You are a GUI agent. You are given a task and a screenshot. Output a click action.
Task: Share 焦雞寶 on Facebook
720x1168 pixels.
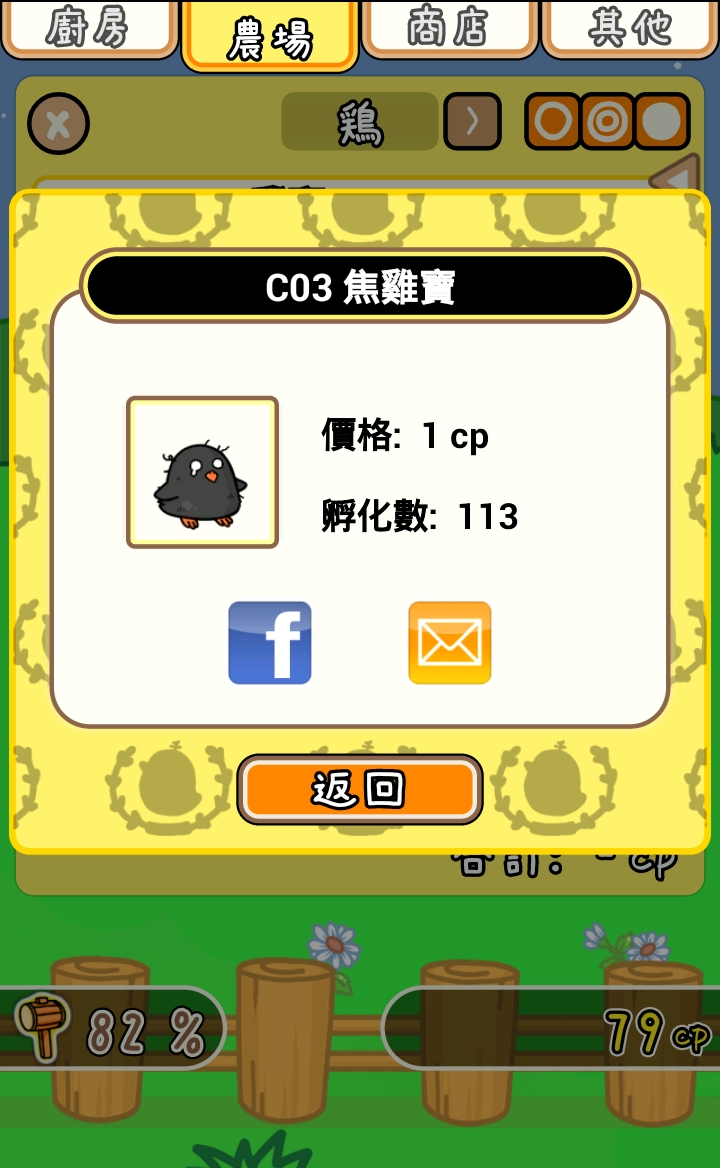click(x=269, y=643)
